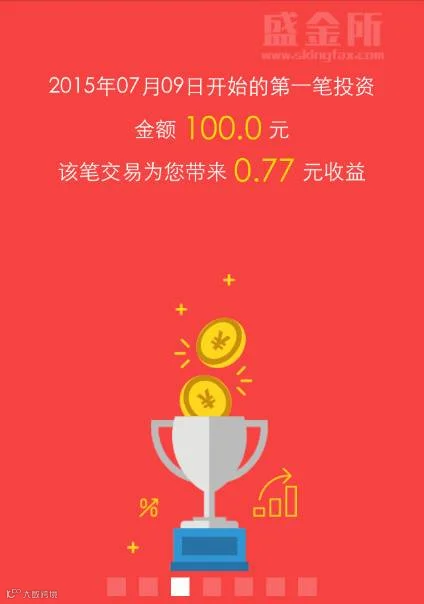Screen dimensions: 424x604
Task: Open the last page indicator square
Action: coord(307,587)
